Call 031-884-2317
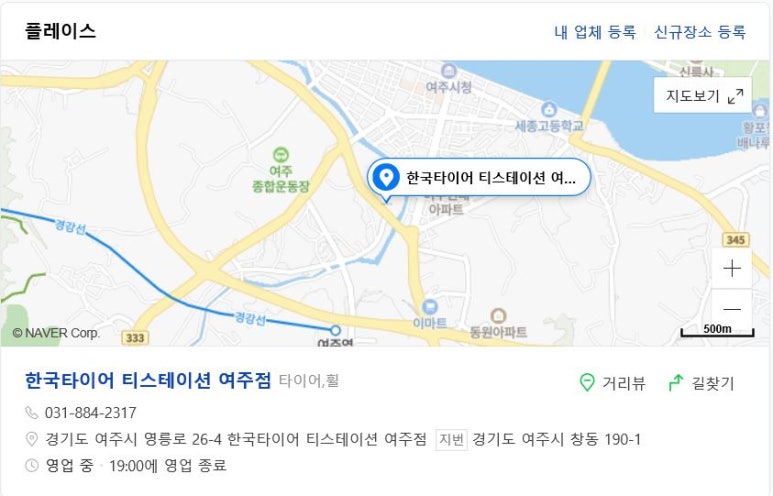 pyautogui.click(x=90, y=412)
